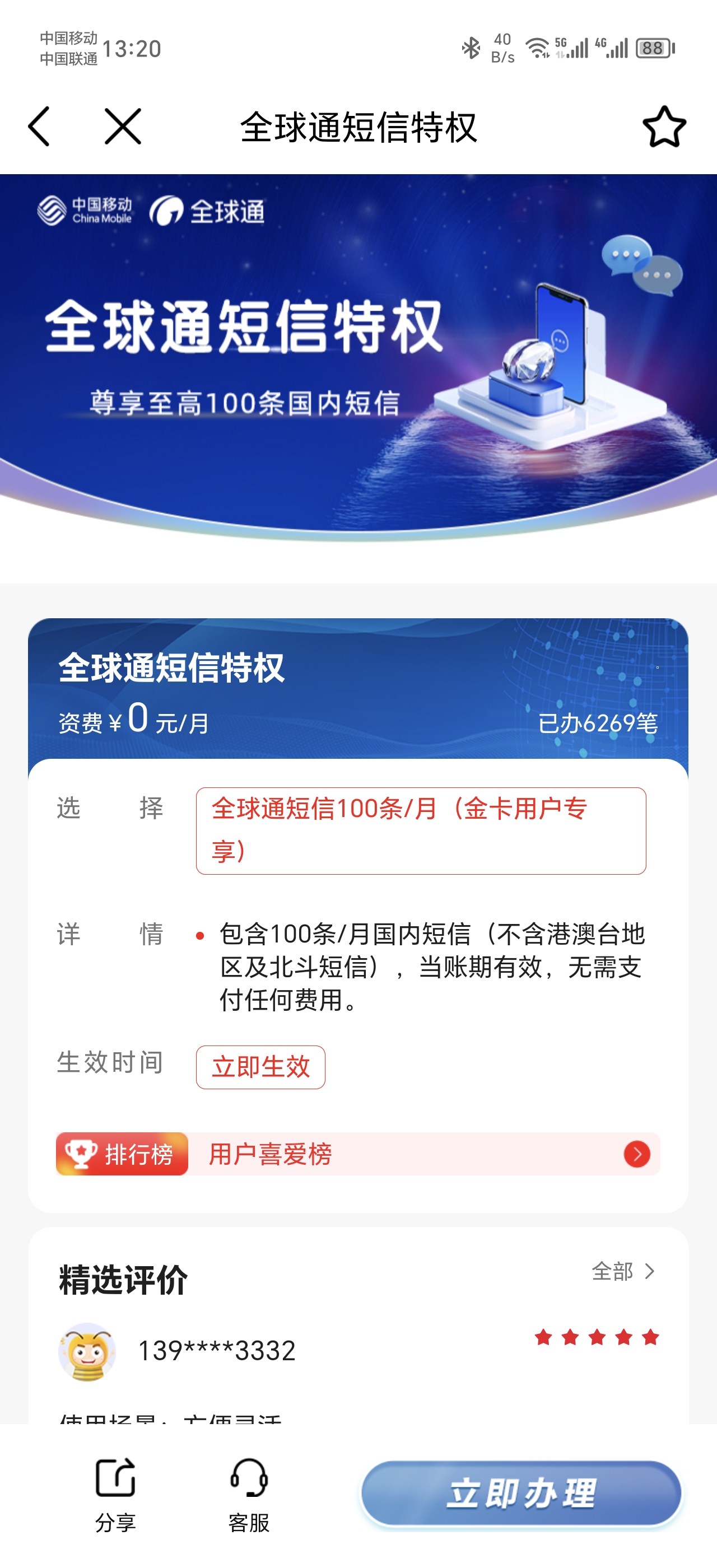Screen dimensions: 717x1568
Task: Open the 用户喜爱榜 ranking banner
Action: pyautogui.click(x=358, y=1154)
